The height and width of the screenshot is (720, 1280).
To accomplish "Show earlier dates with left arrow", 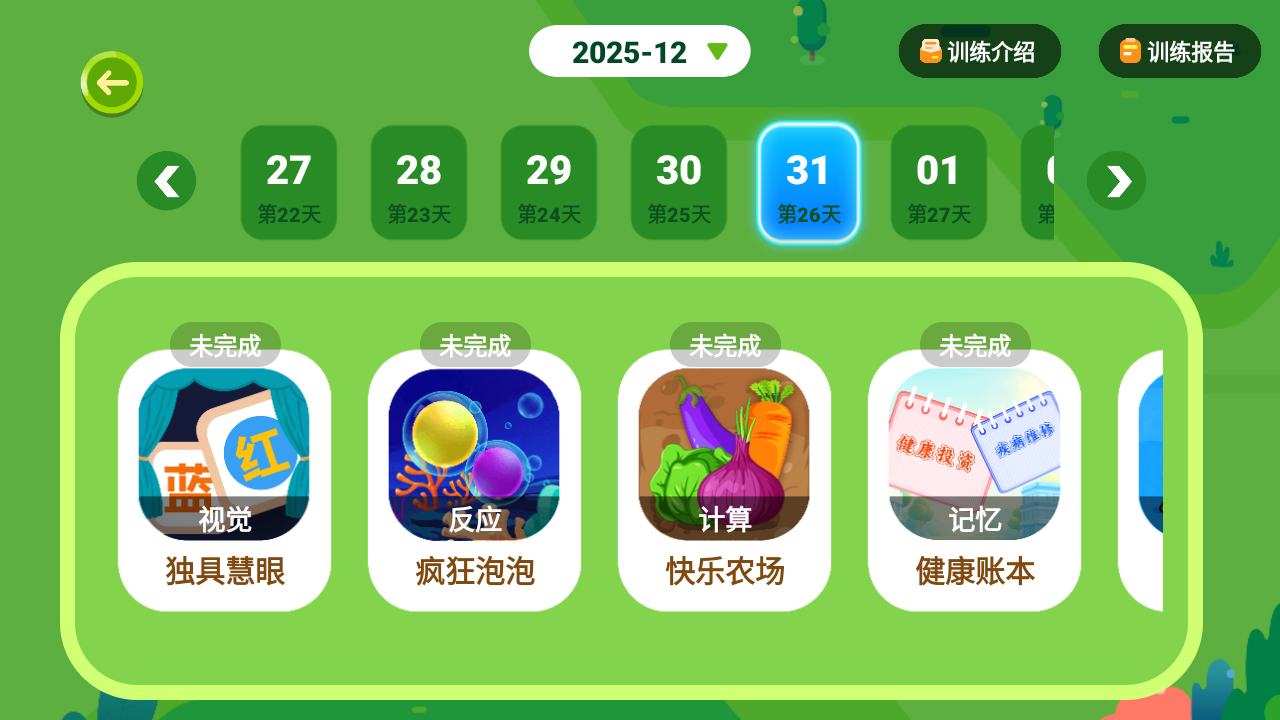I will coord(166,181).
